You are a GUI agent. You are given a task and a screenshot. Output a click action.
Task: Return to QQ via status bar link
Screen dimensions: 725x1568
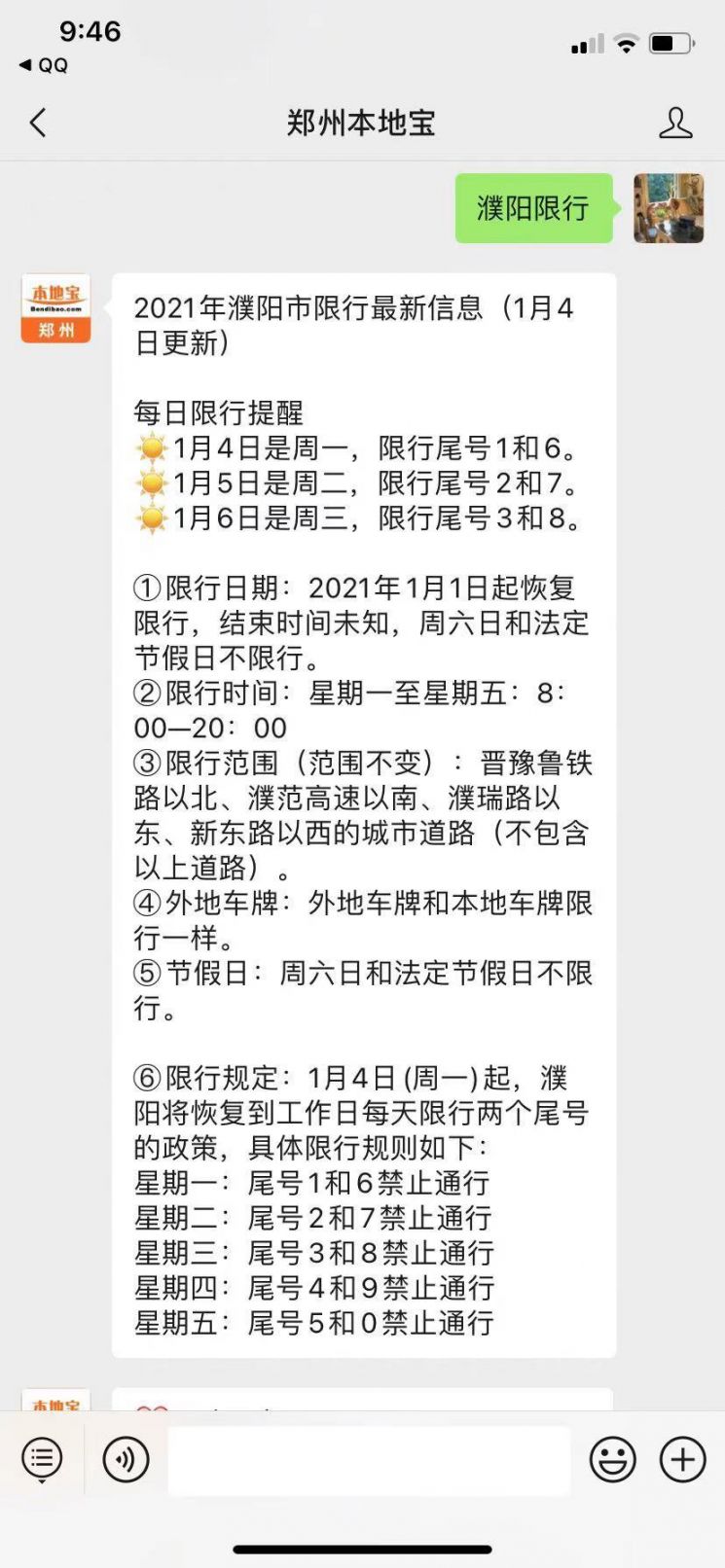[44, 65]
